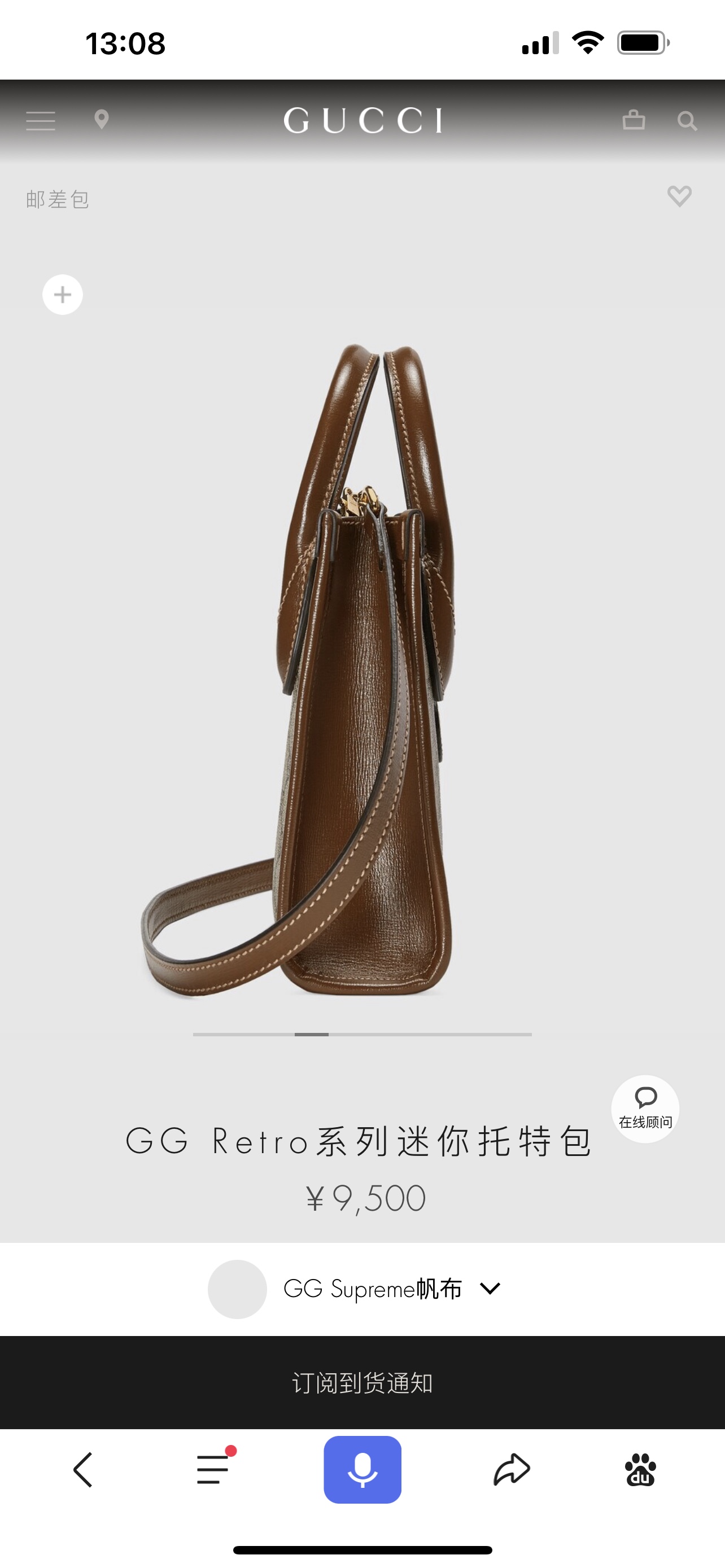Open the Baidu home button
Image resolution: width=725 pixels, height=1568 pixels.
(640, 1469)
